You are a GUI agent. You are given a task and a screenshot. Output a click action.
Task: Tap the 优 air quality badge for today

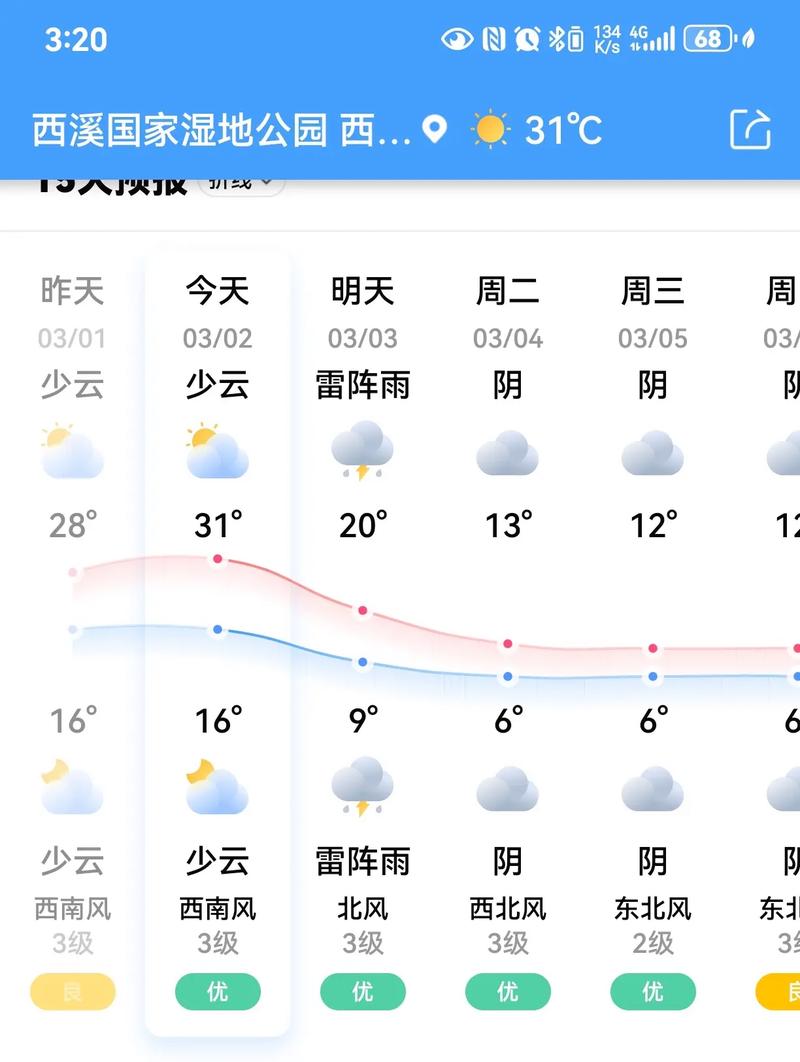point(217,992)
